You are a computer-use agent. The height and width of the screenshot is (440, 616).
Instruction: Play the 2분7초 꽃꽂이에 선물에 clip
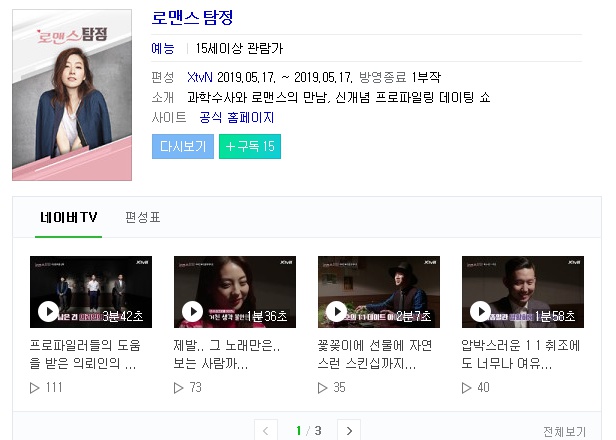(x=379, y=292)
